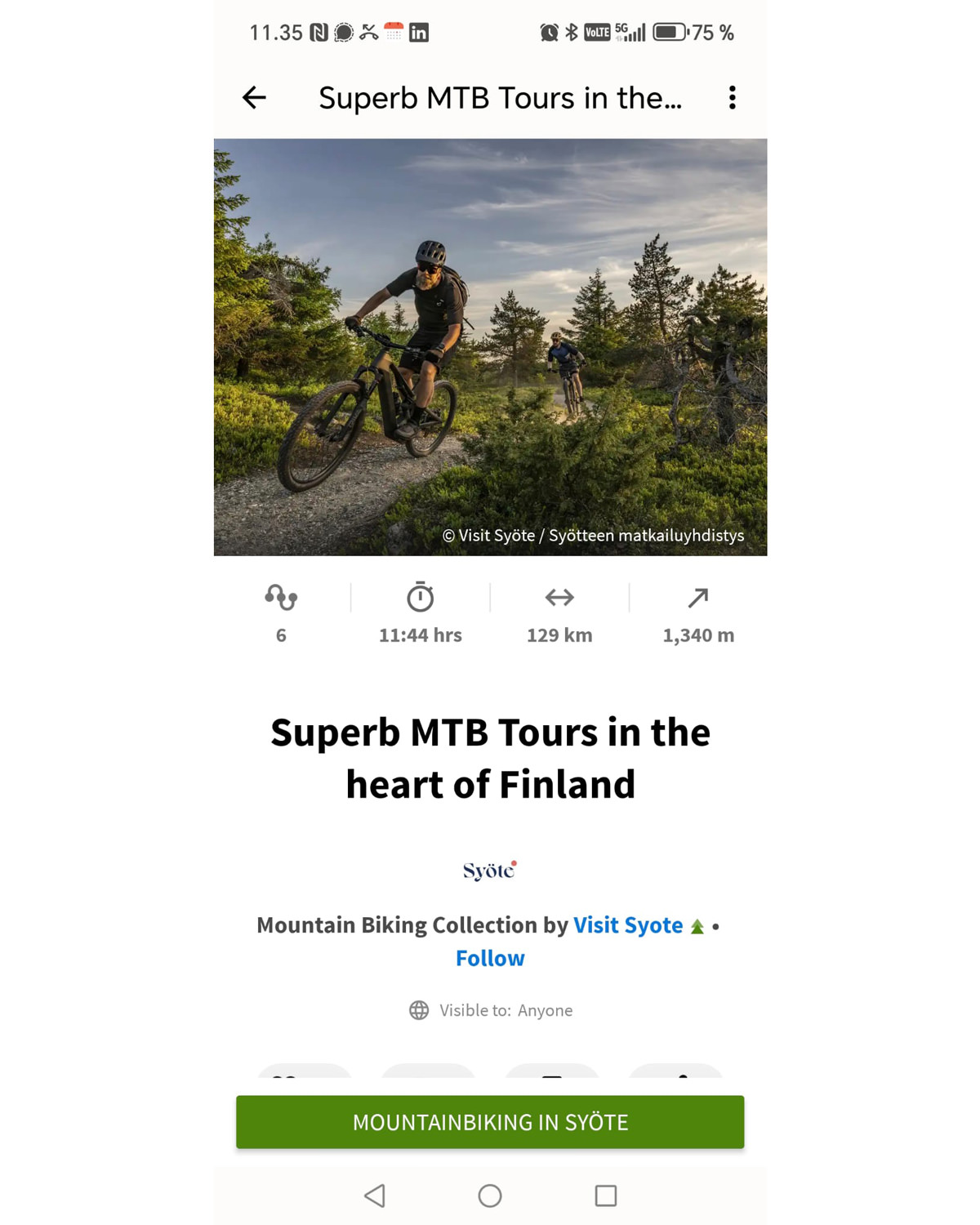Go back using the app bar arrow
Screen dimensions: 980x1225
(254, 98)
